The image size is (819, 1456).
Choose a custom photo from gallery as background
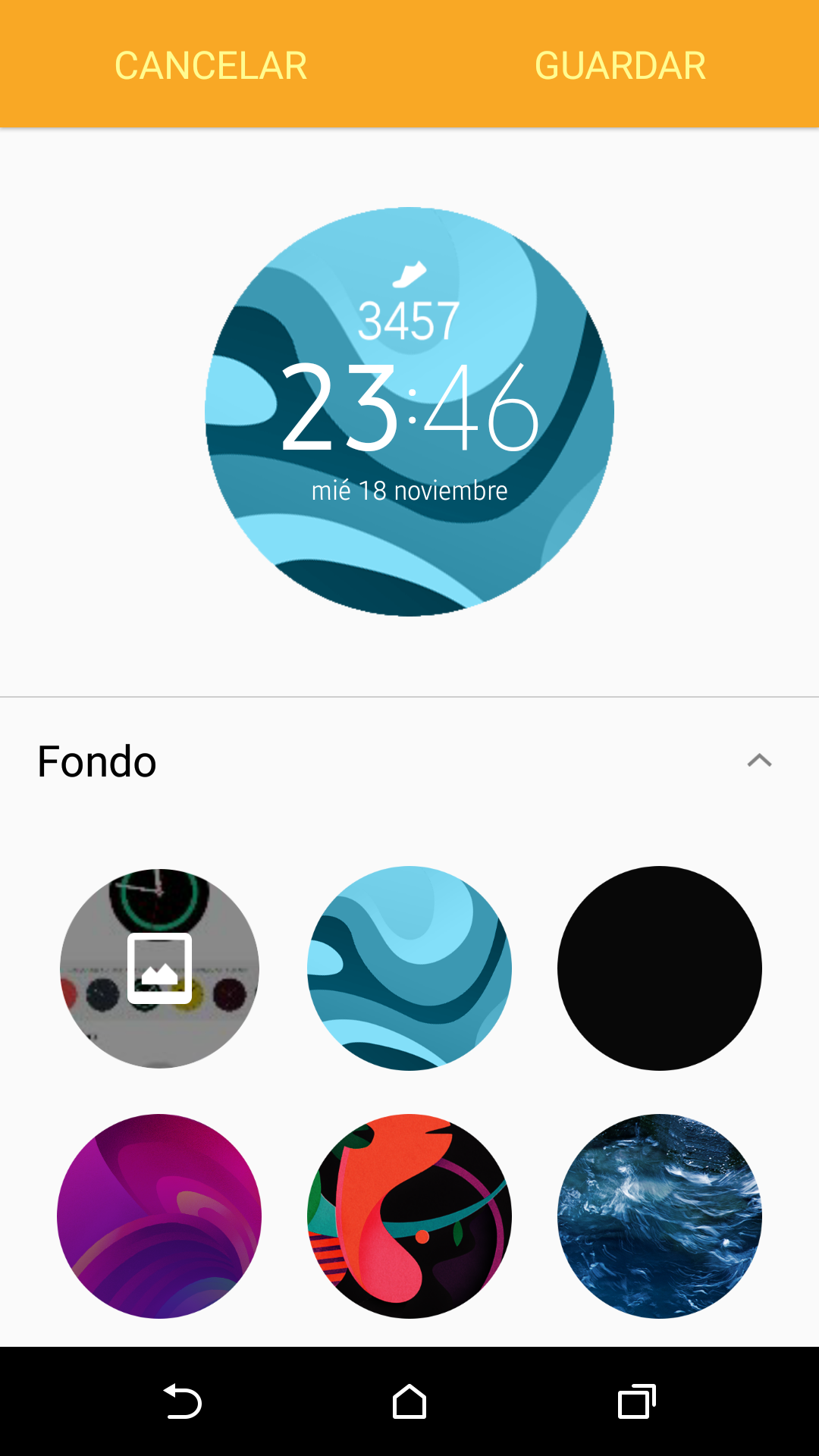coord(159,968)
